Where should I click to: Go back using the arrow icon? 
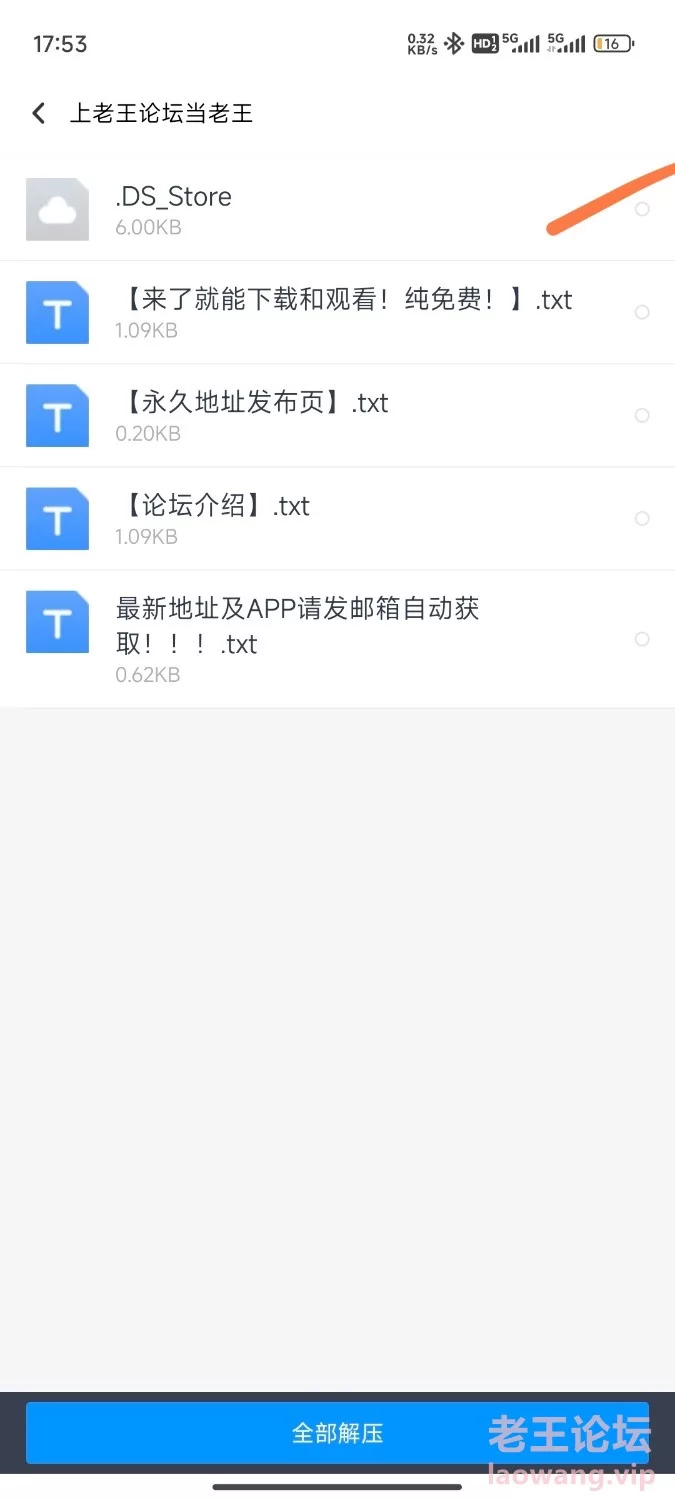click(x=39, y=113)
